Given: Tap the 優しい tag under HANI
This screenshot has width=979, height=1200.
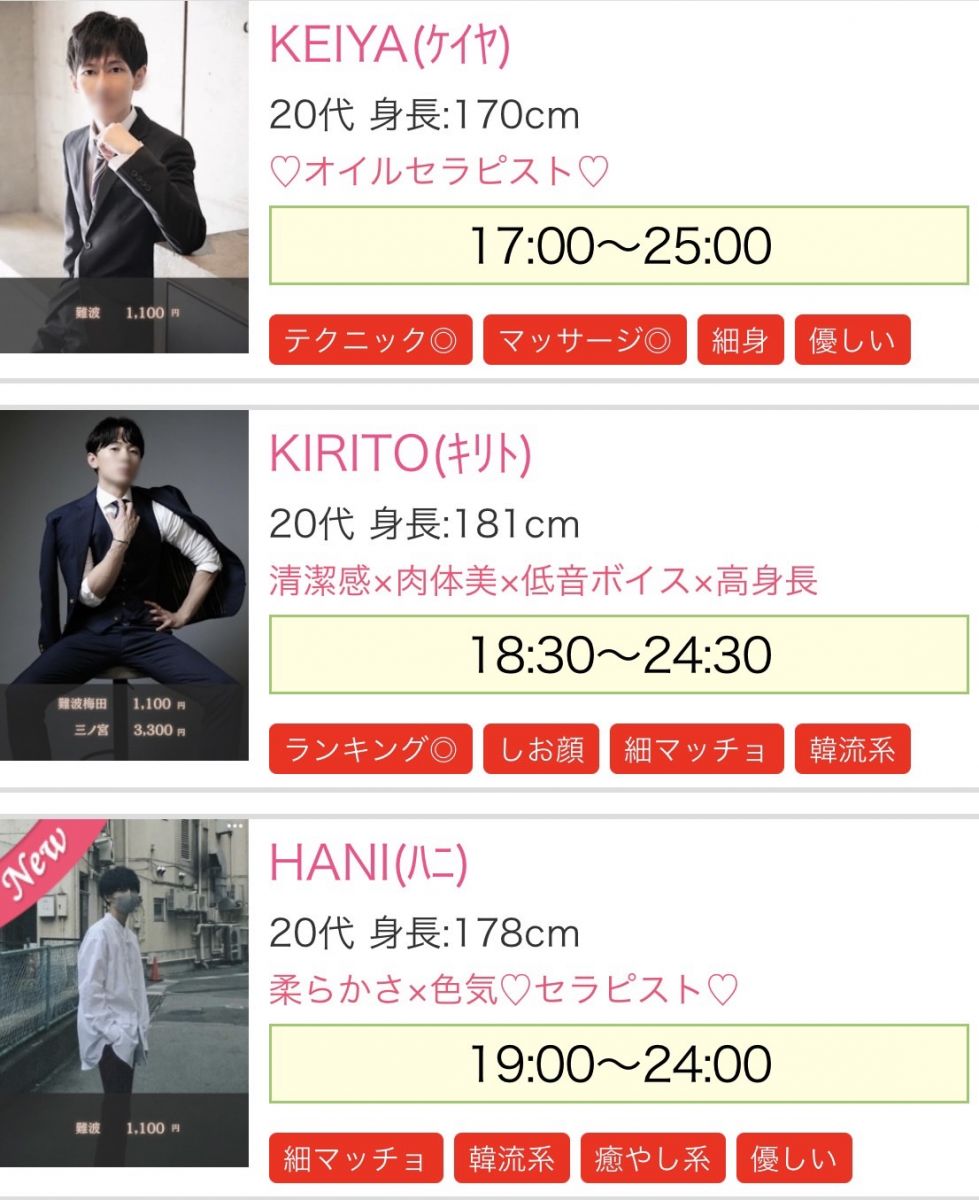Looking at the screenshot, I should click(x=794, y=1158).
